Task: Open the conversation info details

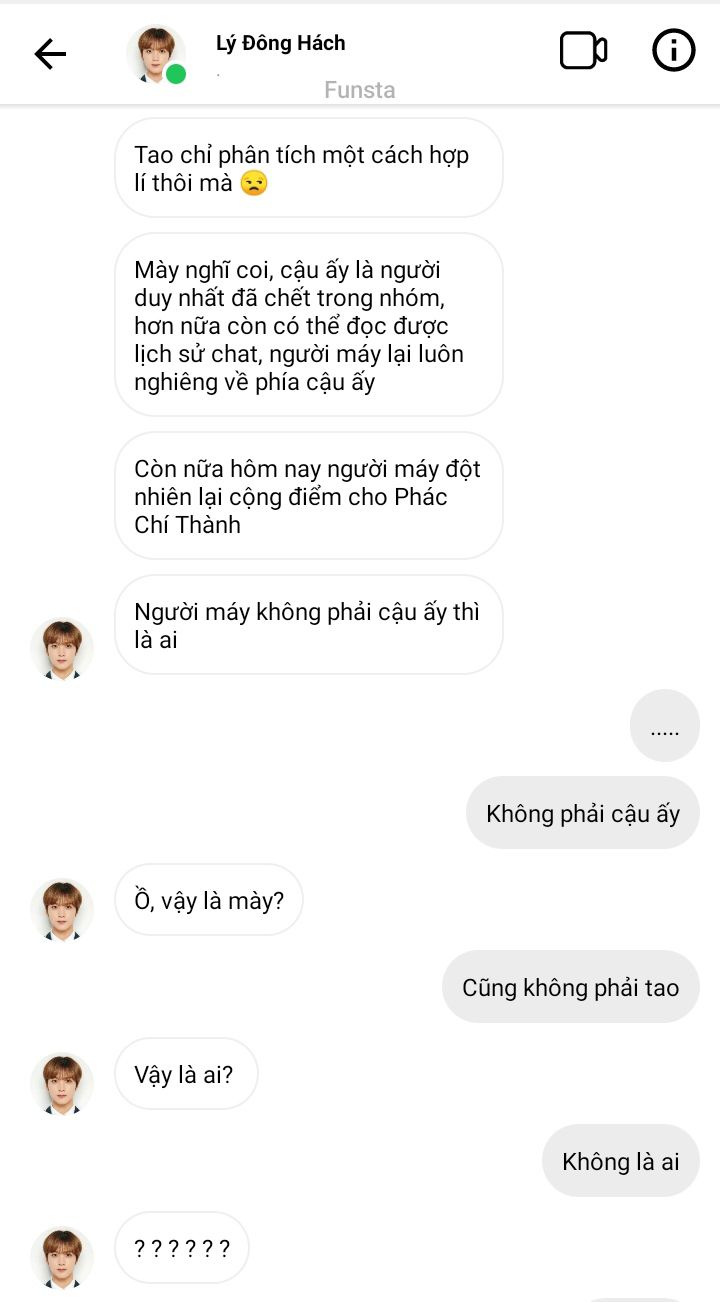Action: (673, 51)
